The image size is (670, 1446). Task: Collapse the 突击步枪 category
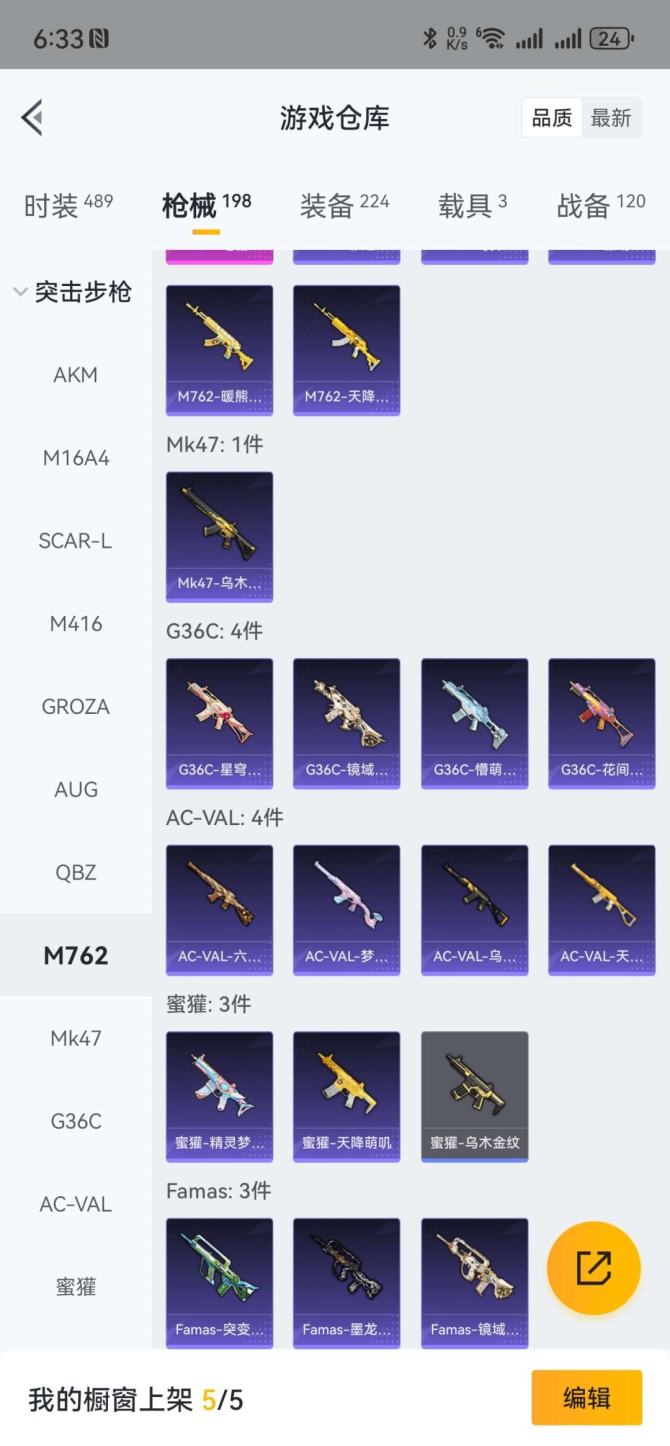click(x=72, y=292)
